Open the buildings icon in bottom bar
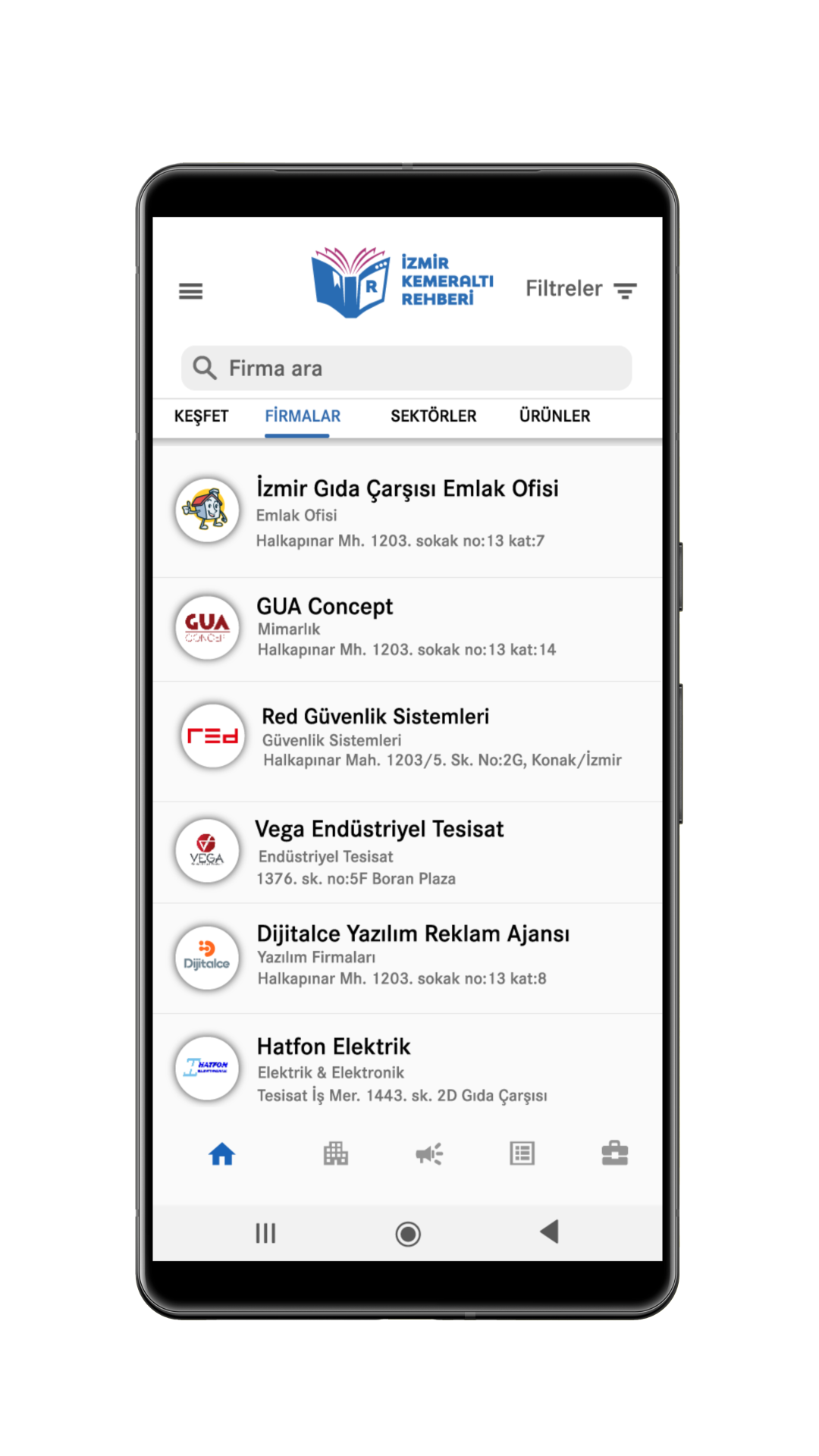Viewport: 819px width, 1456px height. (335, 1154)
